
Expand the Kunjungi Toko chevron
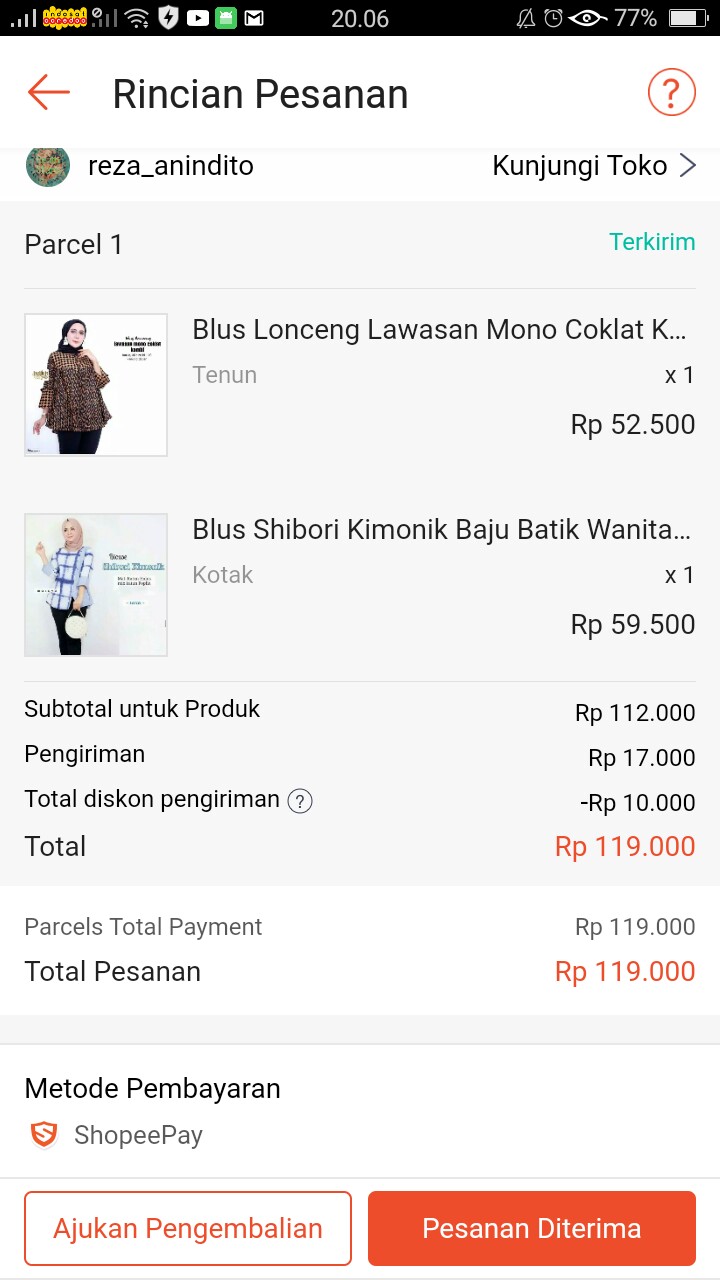[x=690, y=165]
